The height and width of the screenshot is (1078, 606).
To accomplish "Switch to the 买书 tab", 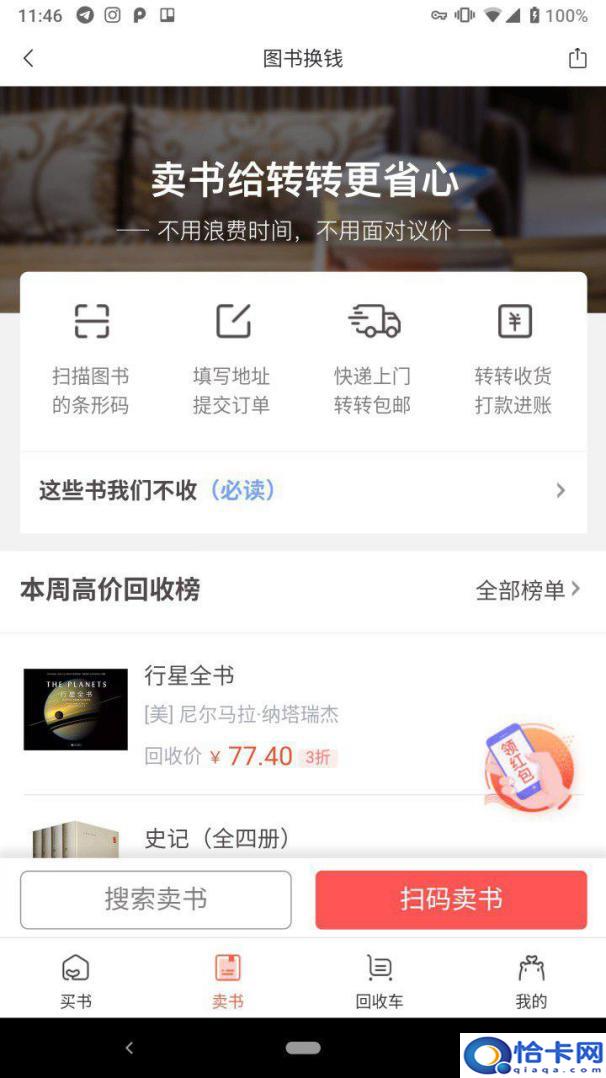I will click(76, 980).
